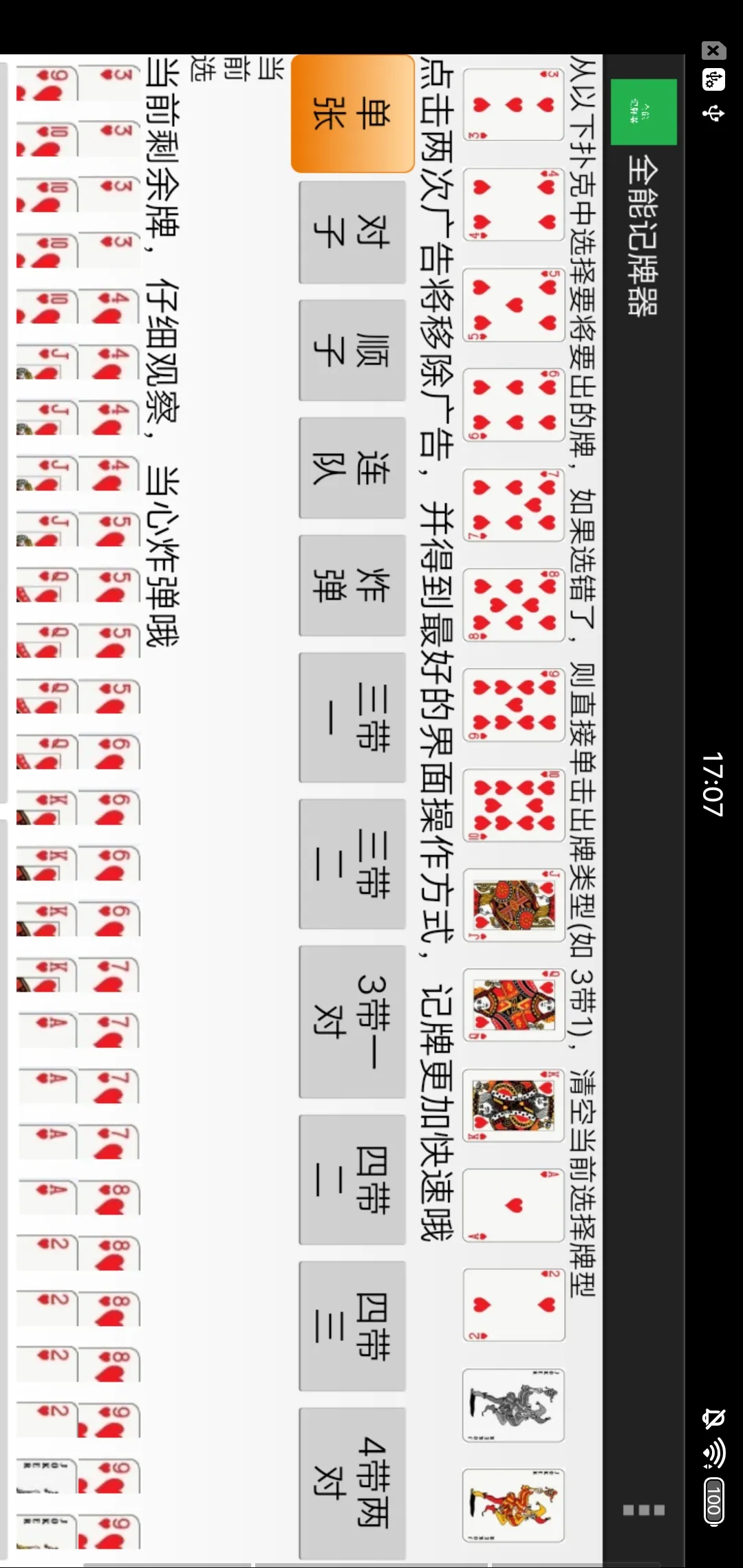Screen dimensions: 743x1568
Task: Select the 顺子 play type
Action: [352, 350]
